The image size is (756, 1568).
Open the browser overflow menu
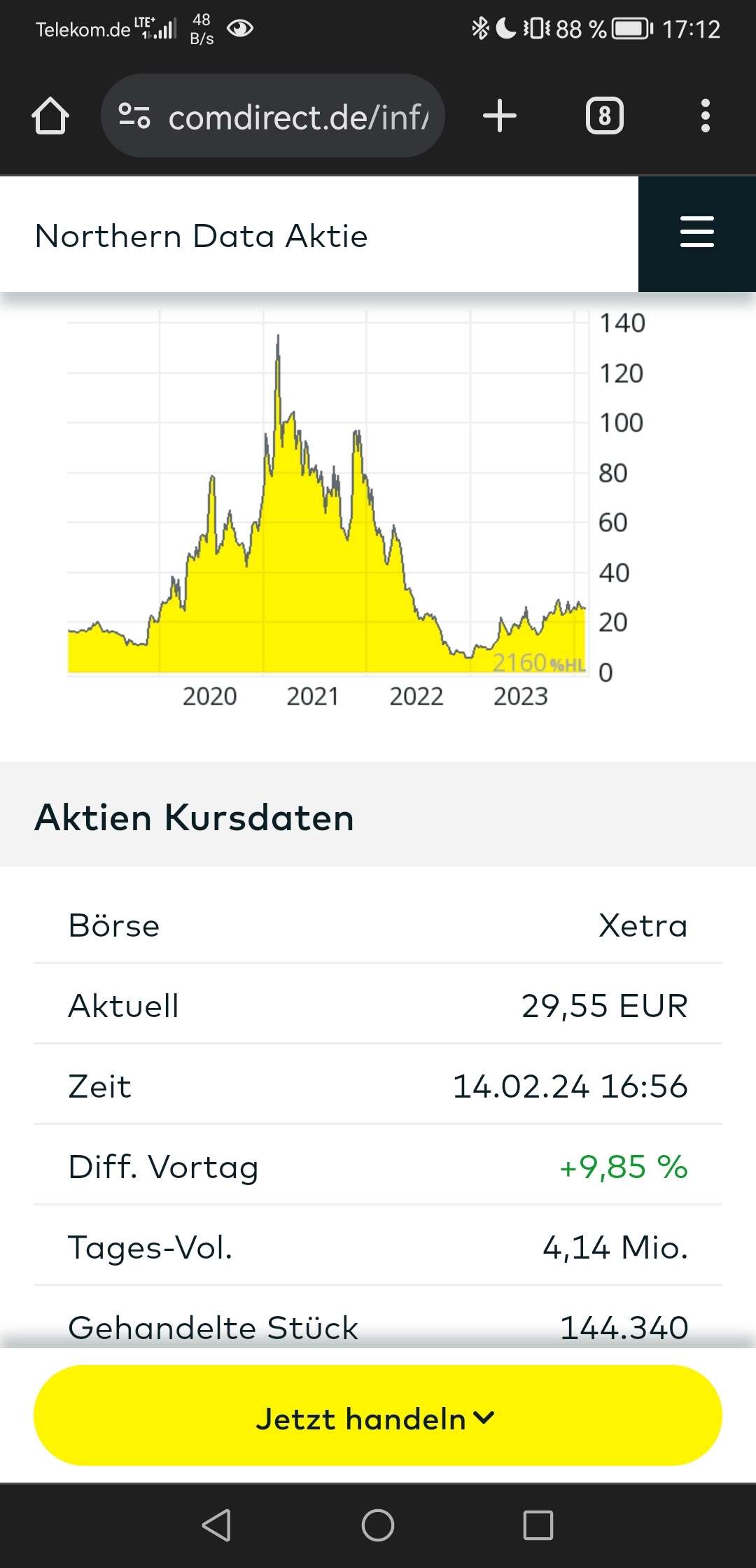coord(705,116)
